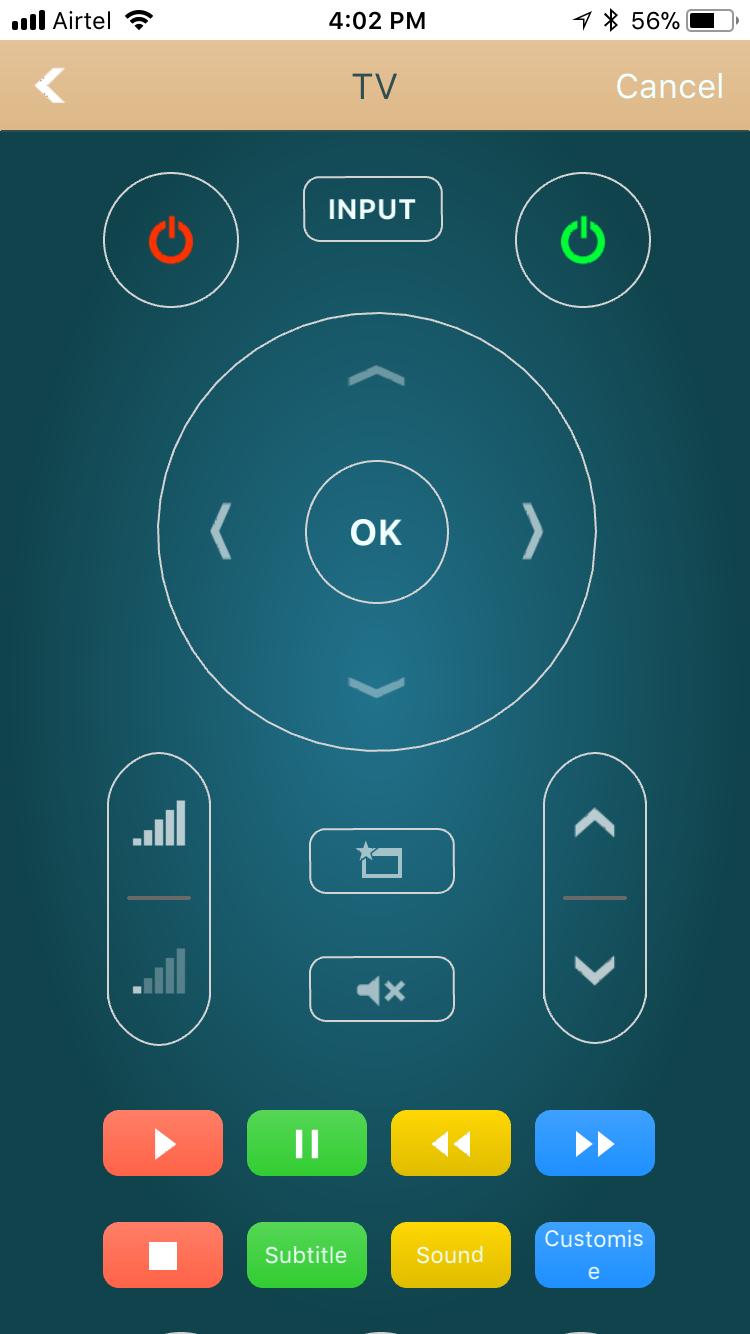Mute the TV sound
The width and height of the screenshot is (750, 1334).
coord(381,990)
